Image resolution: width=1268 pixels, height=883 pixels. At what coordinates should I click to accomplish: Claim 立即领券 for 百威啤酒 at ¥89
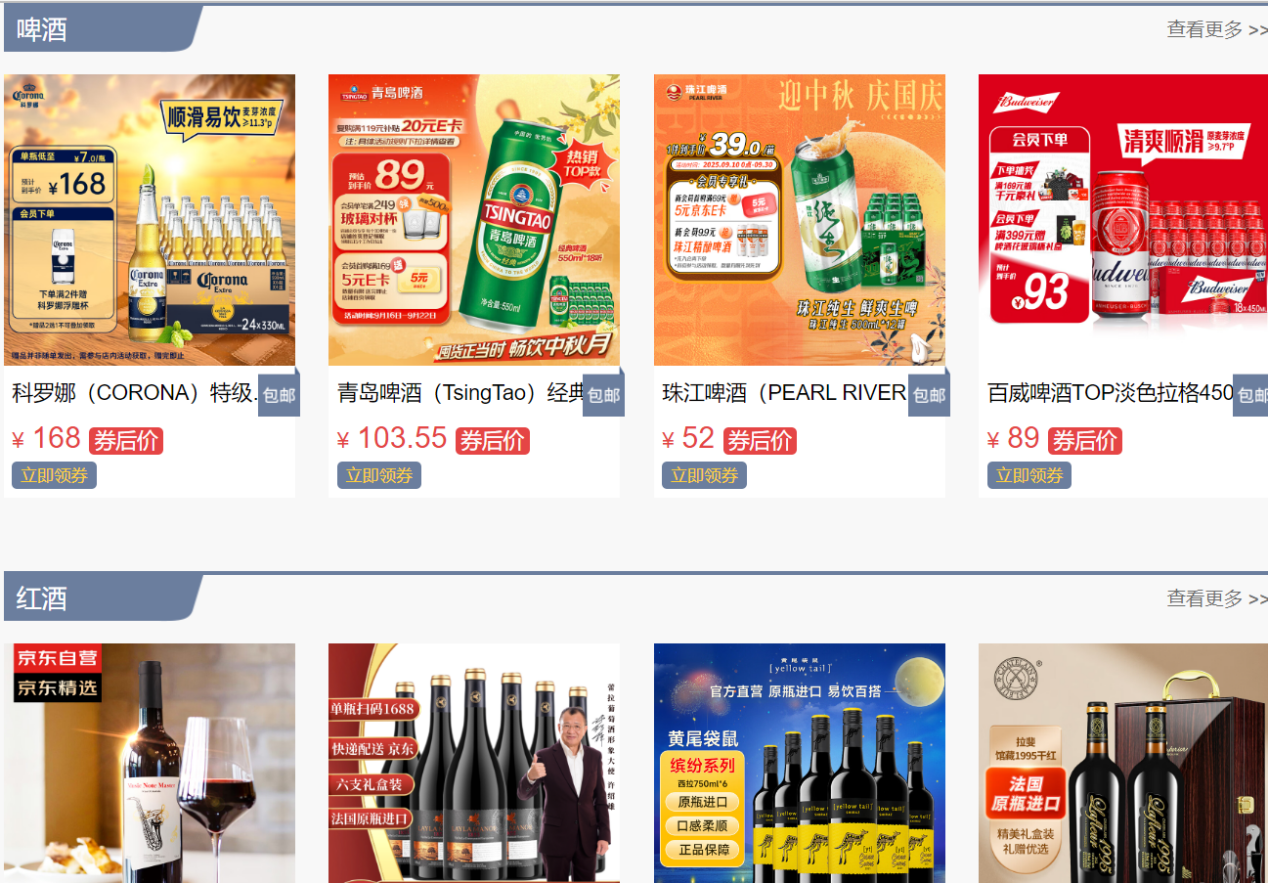[x=1029, y=475]
